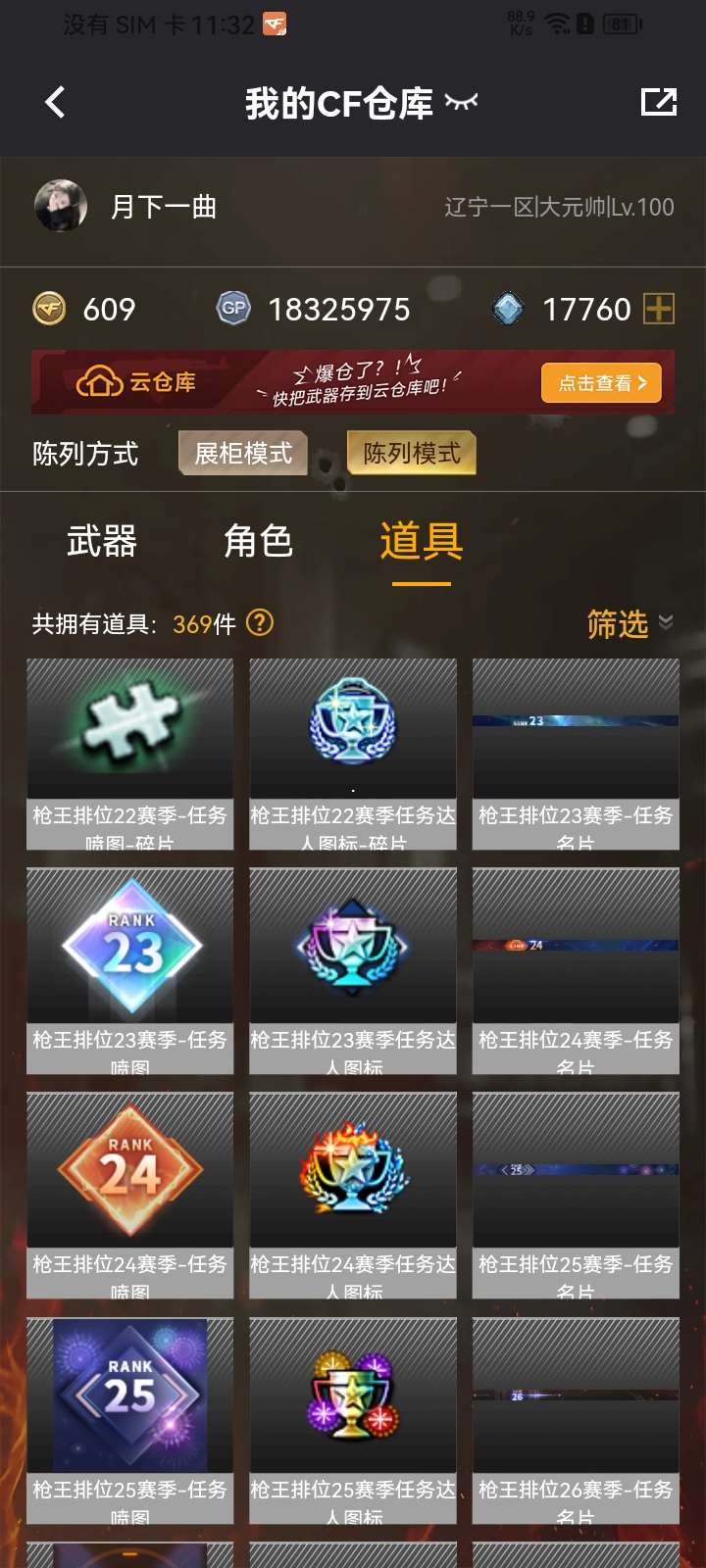Viewport: 706px width, 1568px height.
Task: Open 枪王排位22赛季任务达人图标-碎片 item
Action: tap(353, 753)
